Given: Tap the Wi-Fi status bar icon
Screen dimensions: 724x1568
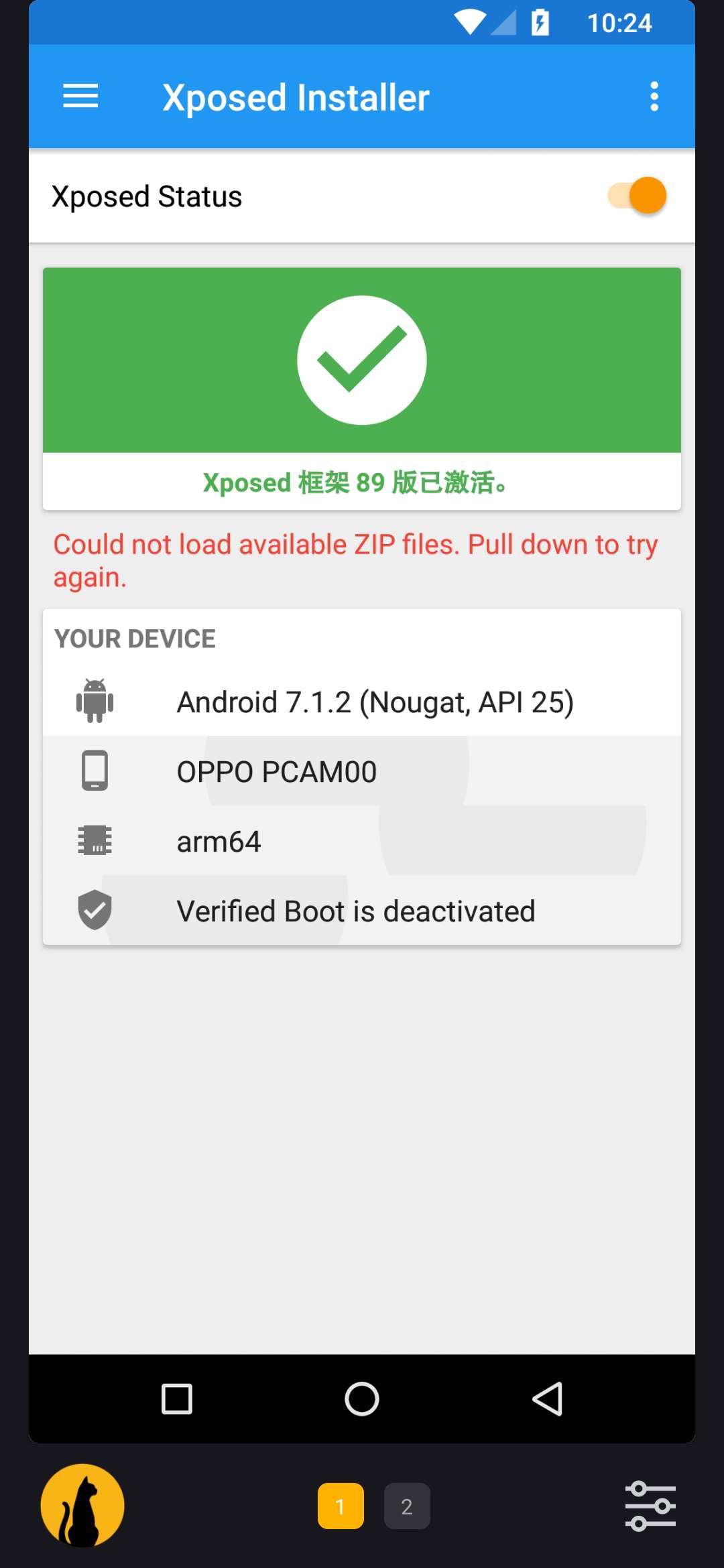Looking at the screenshot, I should click(x=469, y=22).
